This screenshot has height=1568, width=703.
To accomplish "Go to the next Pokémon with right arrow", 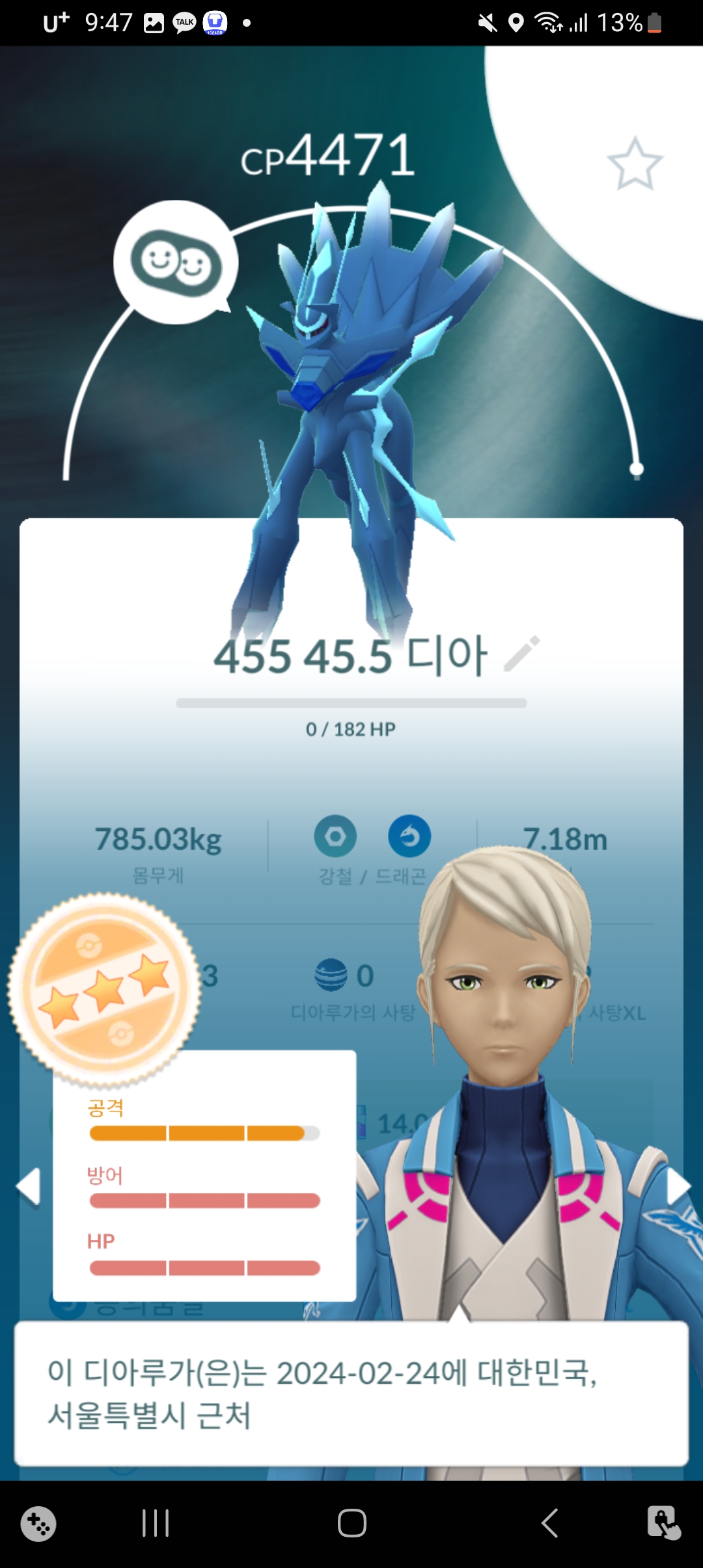I will (677, 1186).
